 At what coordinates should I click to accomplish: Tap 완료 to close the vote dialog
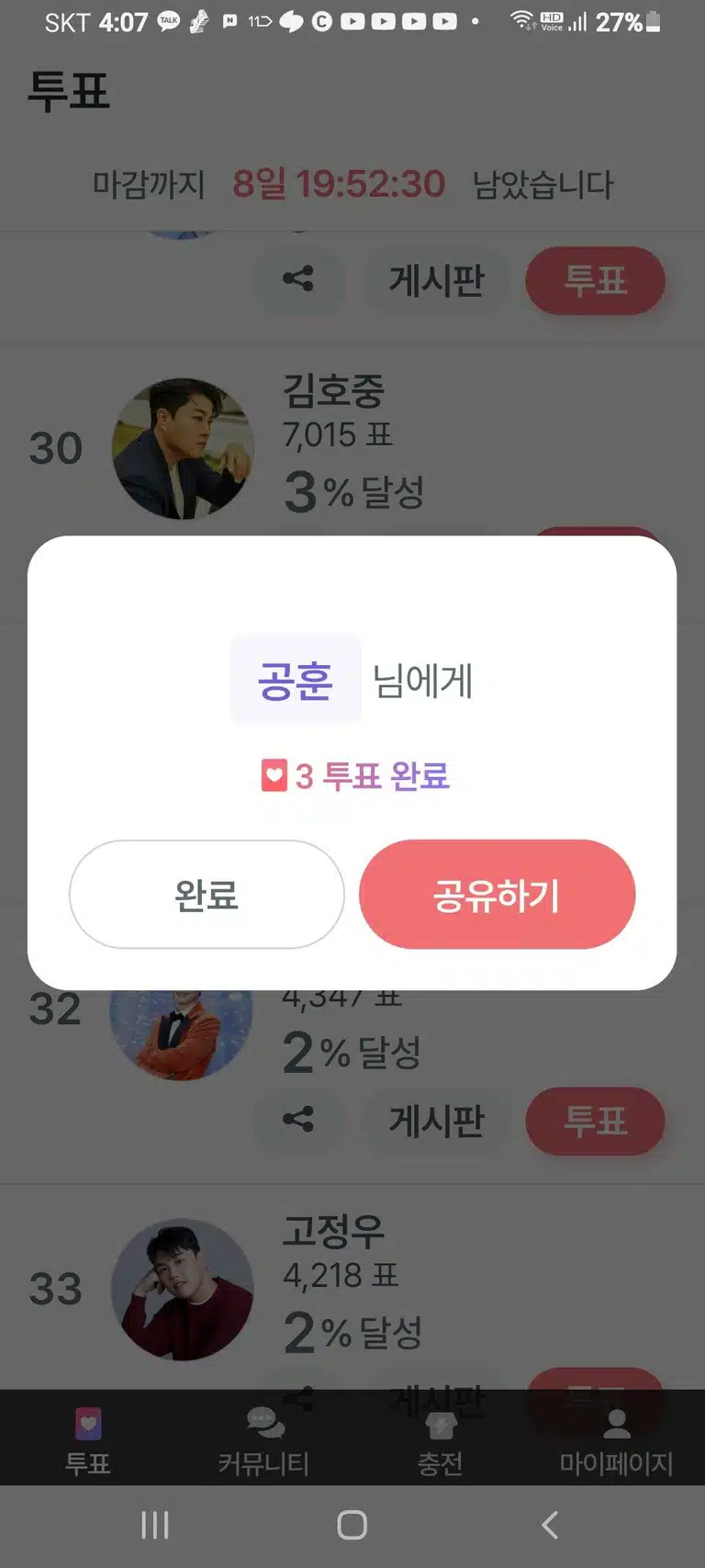pos(207,894)
